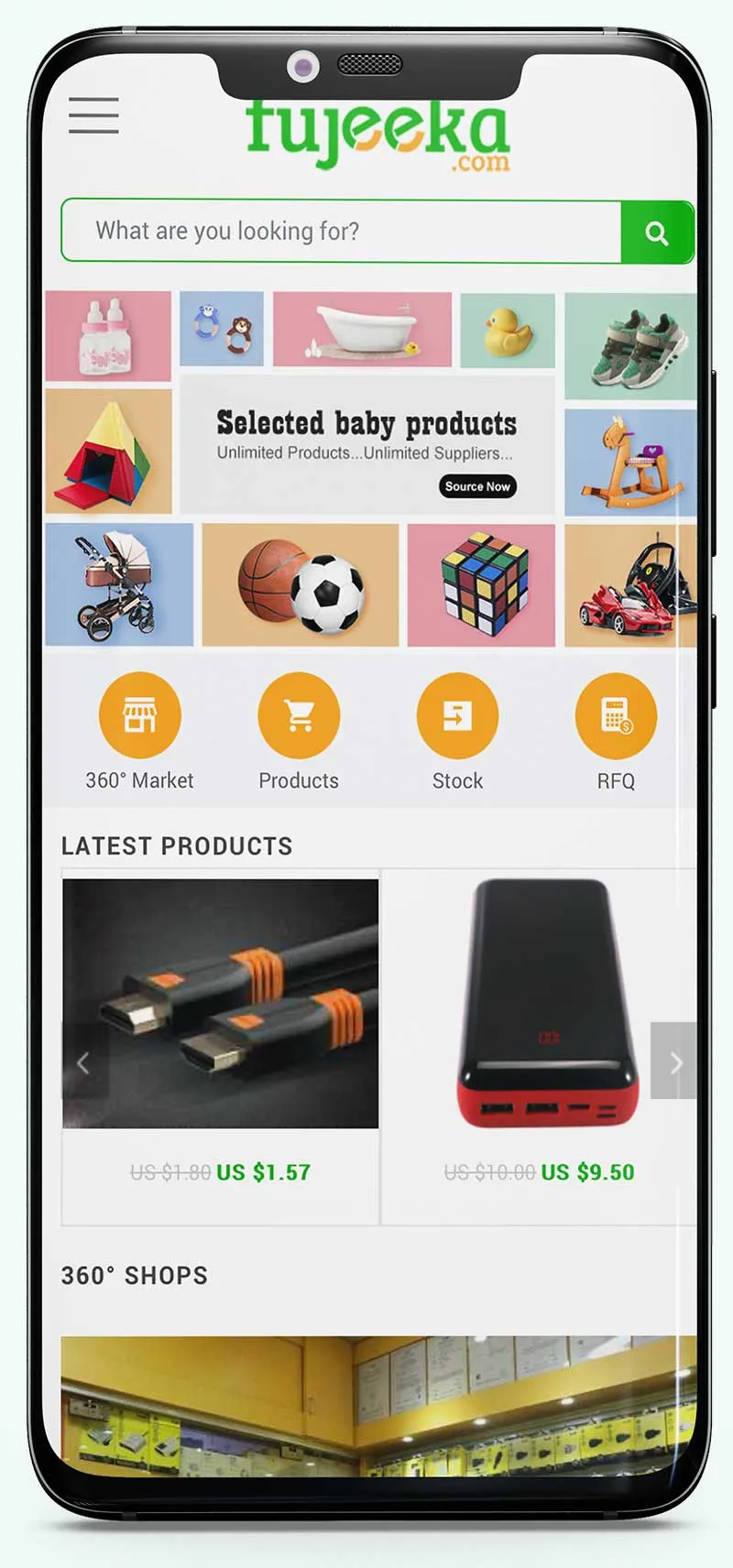Open the 360° Market shortcut
733x1568 pixels.
point(139,715)
